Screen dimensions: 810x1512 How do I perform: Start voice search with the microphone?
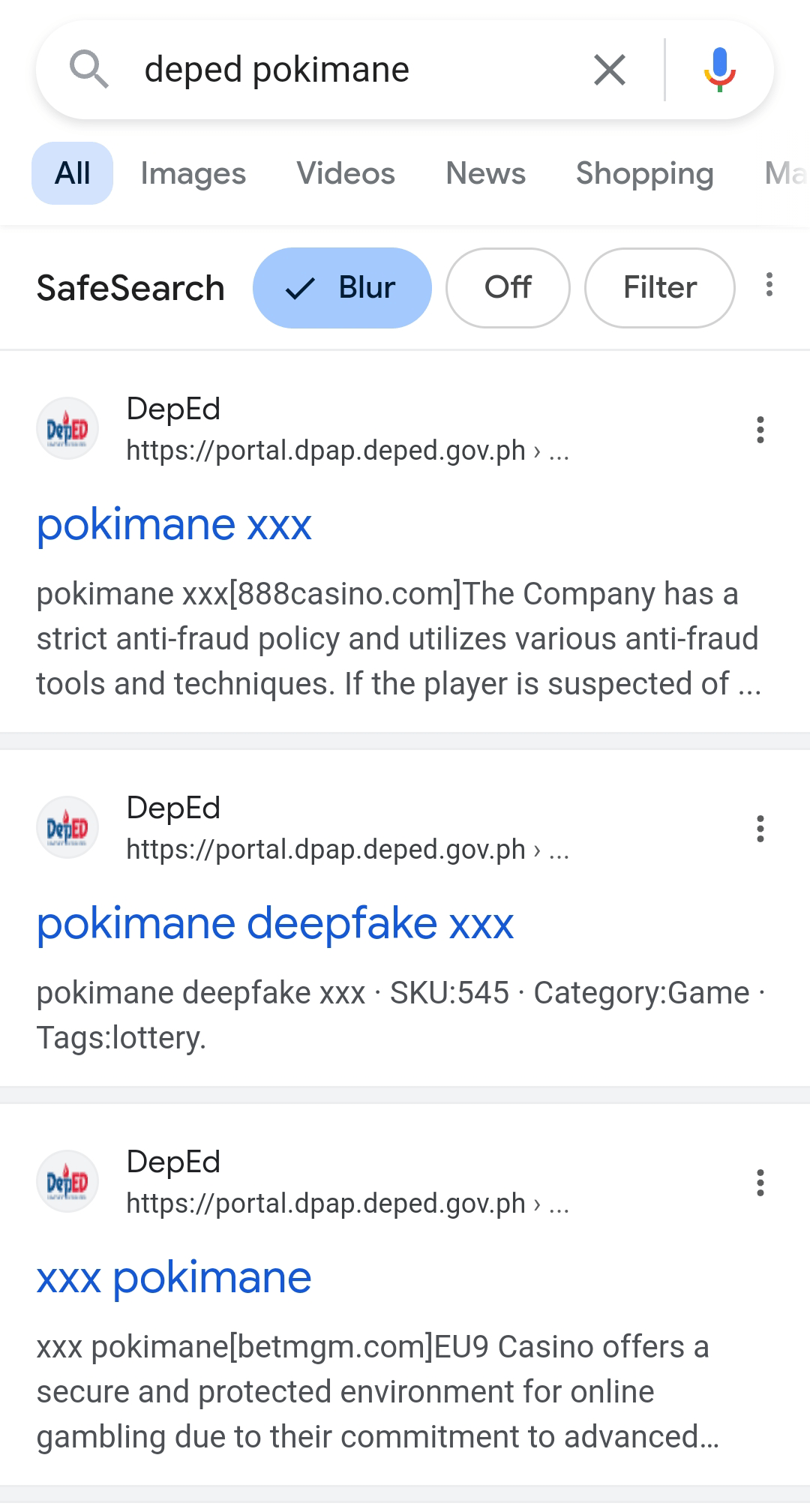tap(719, 70)
